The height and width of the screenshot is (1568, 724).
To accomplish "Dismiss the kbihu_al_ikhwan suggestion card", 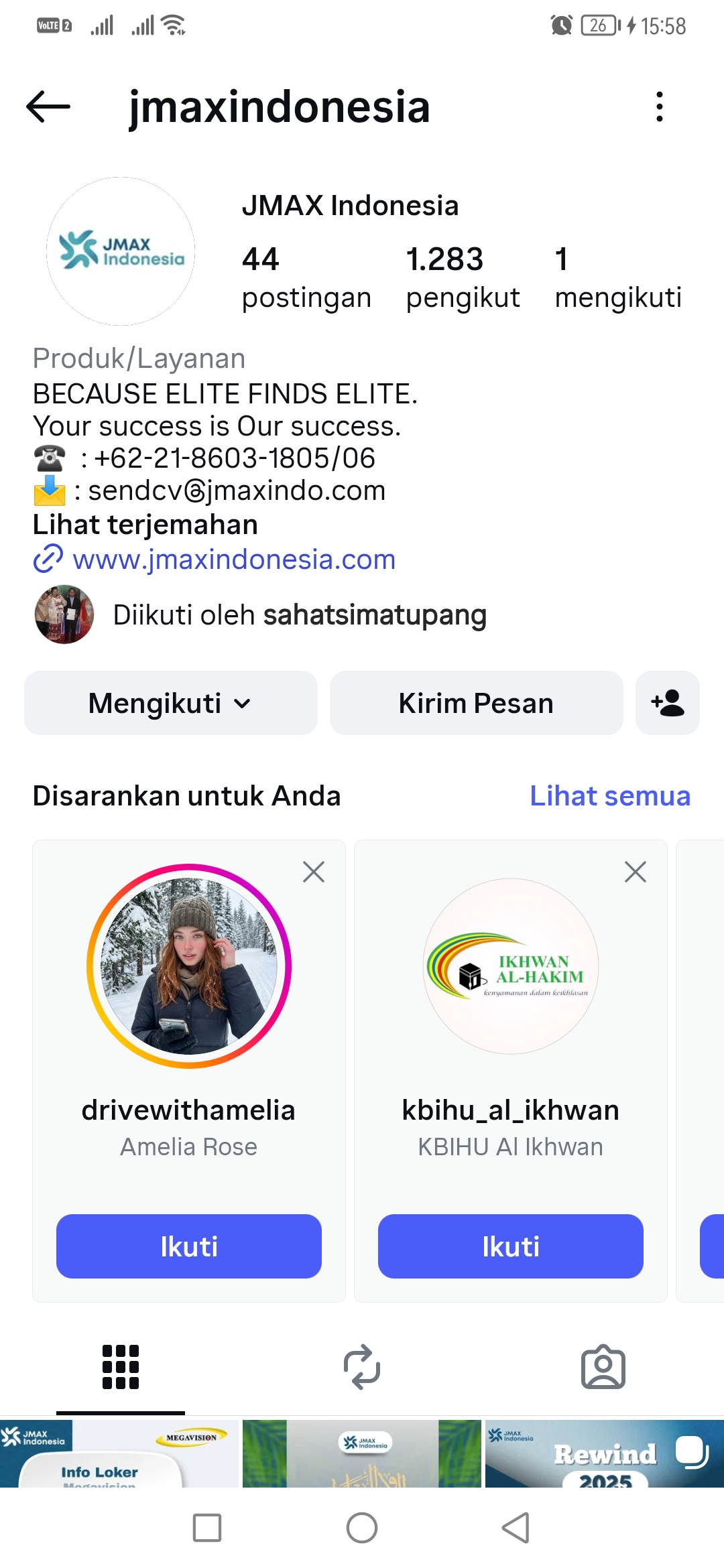I will [635, 872].
